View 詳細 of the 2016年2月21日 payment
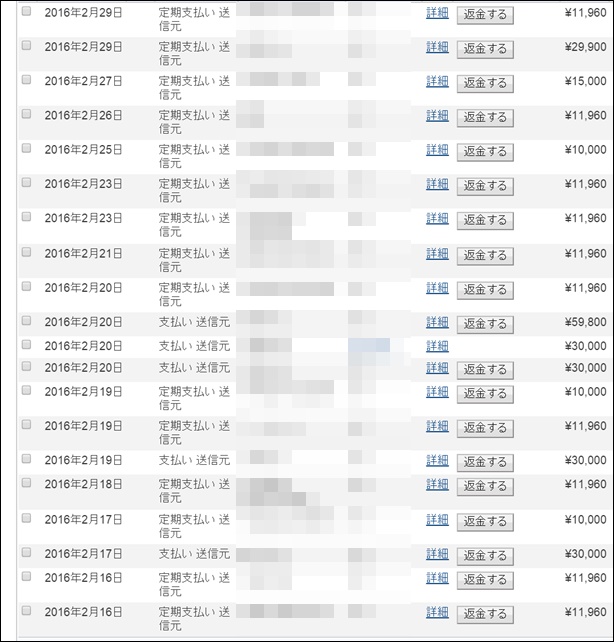614x642 pixels. point(437,253)
